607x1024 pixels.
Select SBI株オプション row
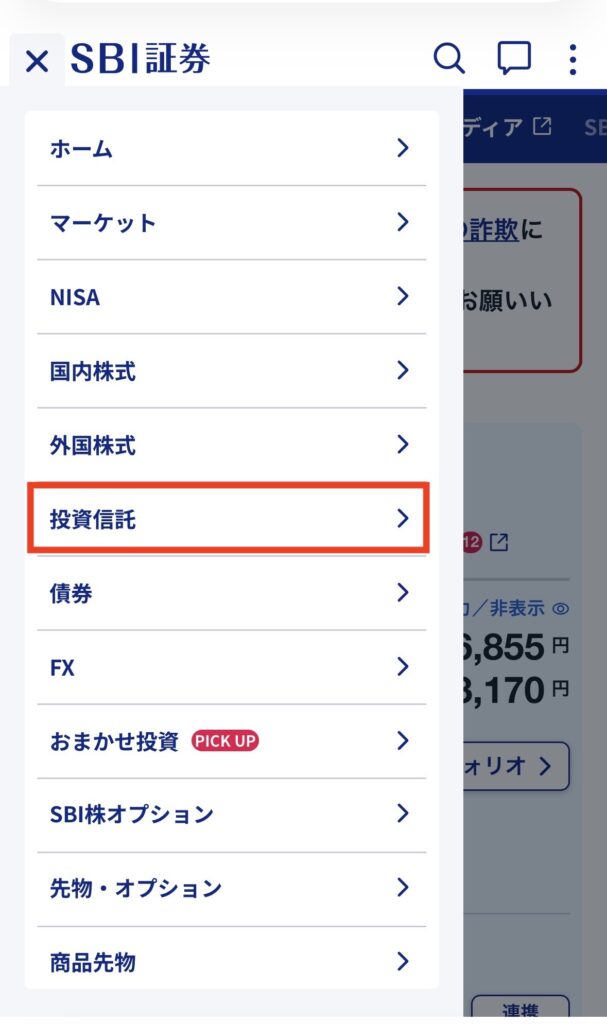(x=231, y=814)
